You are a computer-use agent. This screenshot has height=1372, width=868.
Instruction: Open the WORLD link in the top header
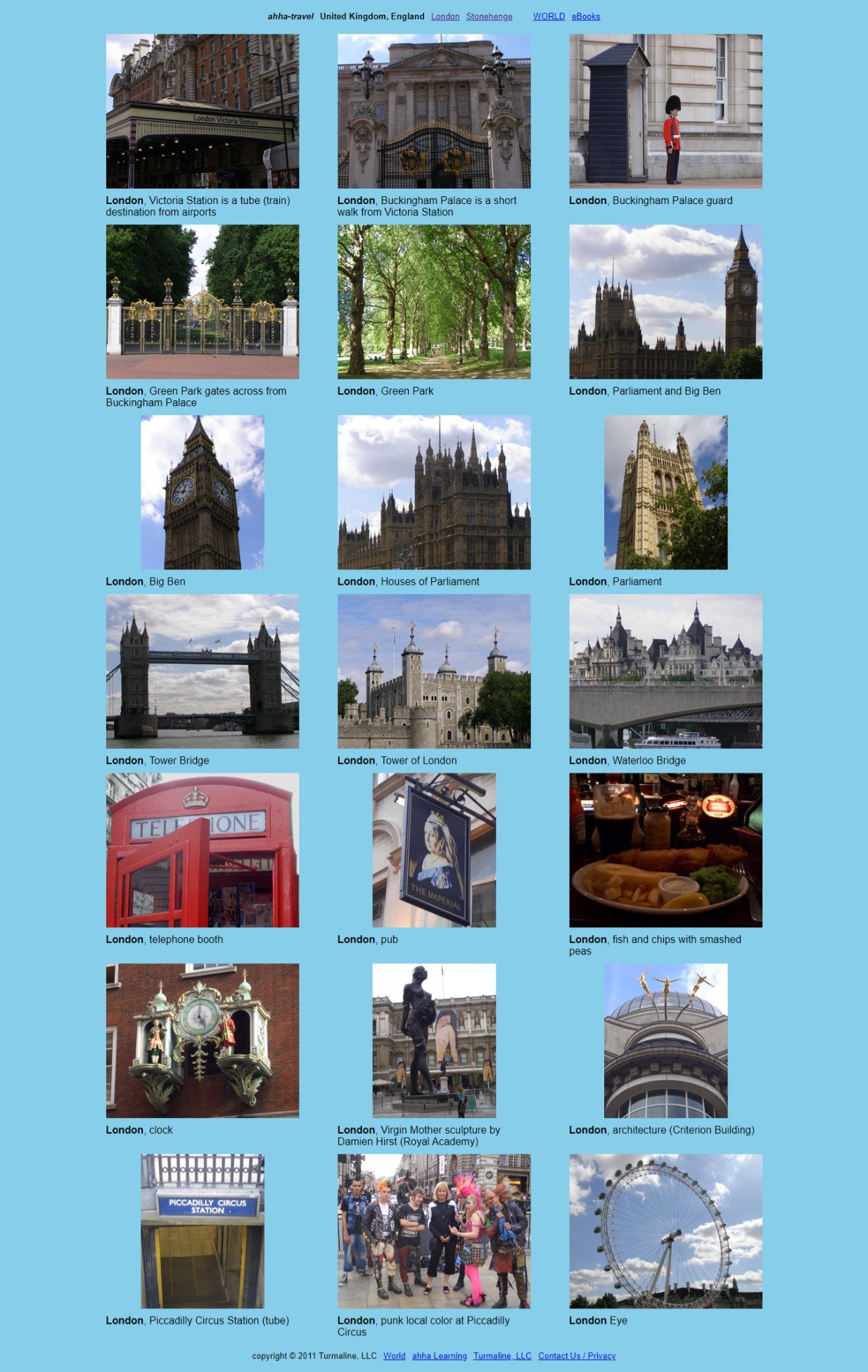tap(549, 17)
